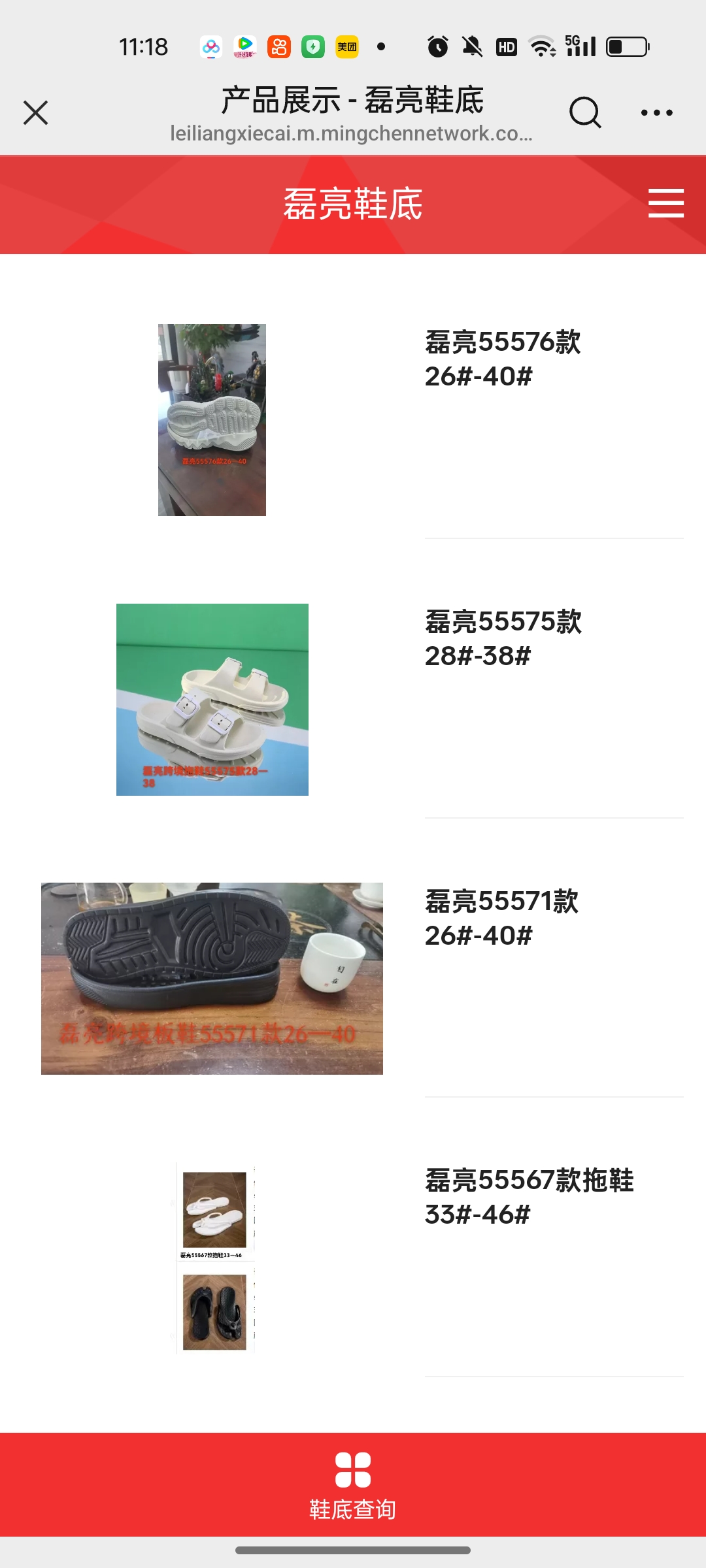View 磊亮55575款 28#-38# product details
Viewport: 706px width, 1568px height.
point(502,638)
